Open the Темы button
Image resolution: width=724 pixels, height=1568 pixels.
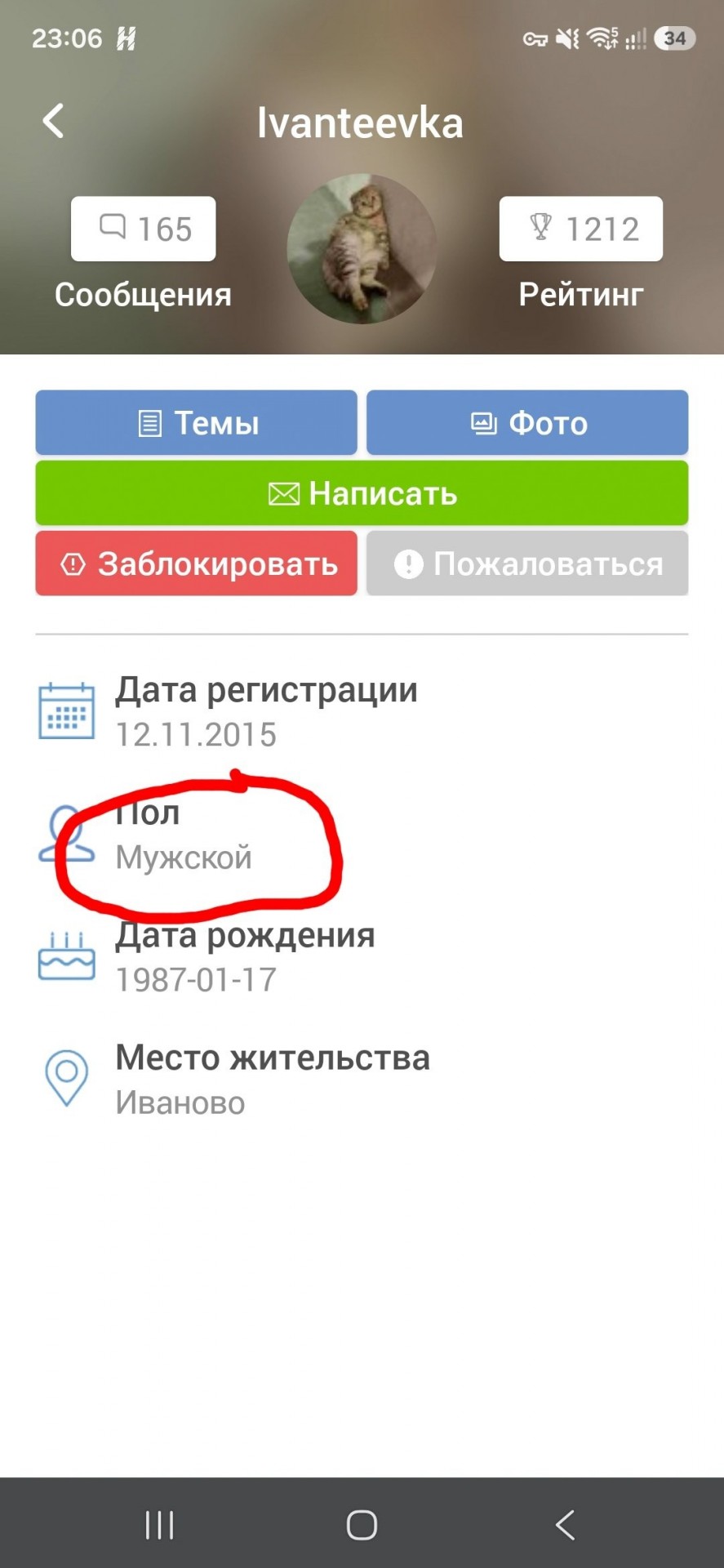(196, 422)
